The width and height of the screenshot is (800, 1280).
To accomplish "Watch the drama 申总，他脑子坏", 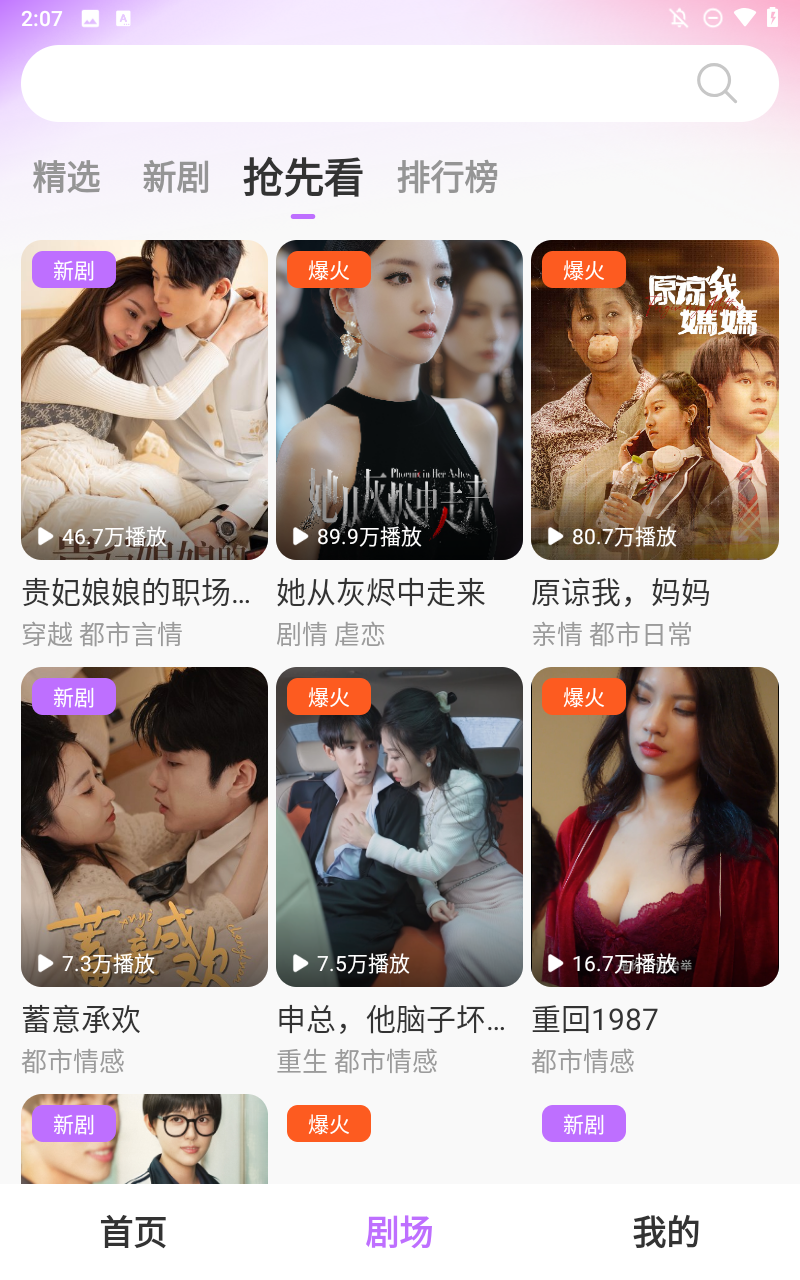I will 399,827.
